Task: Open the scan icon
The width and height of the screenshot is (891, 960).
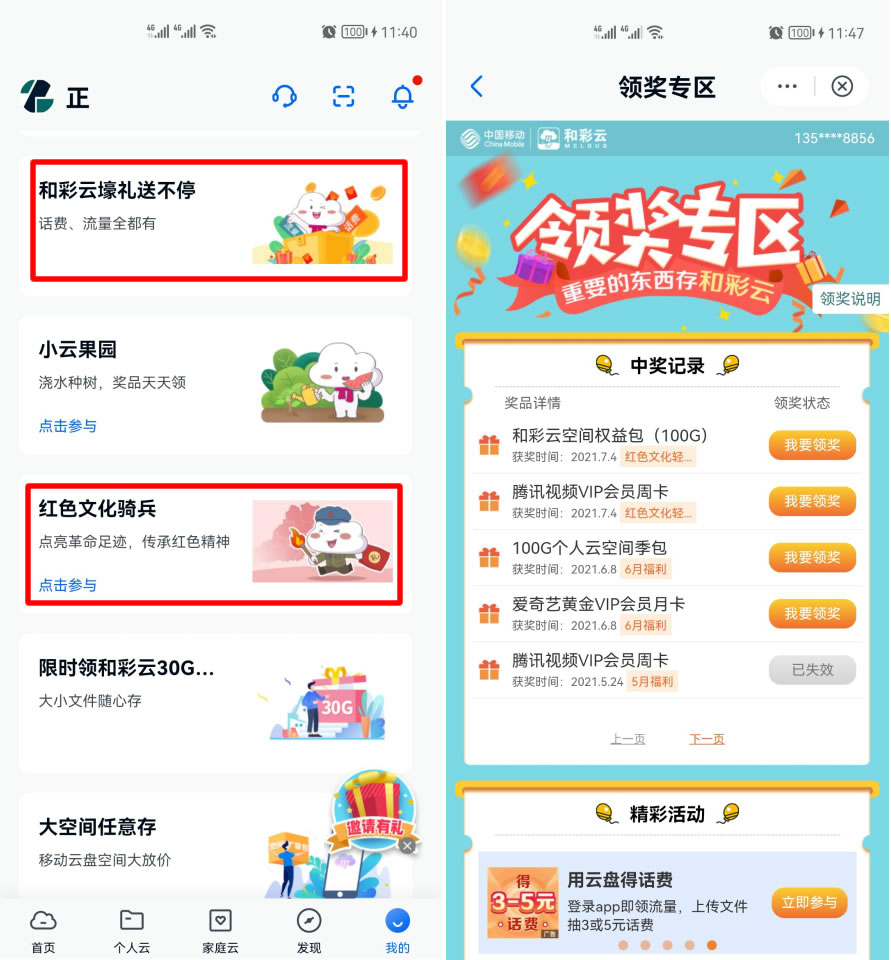Action: 343,96
